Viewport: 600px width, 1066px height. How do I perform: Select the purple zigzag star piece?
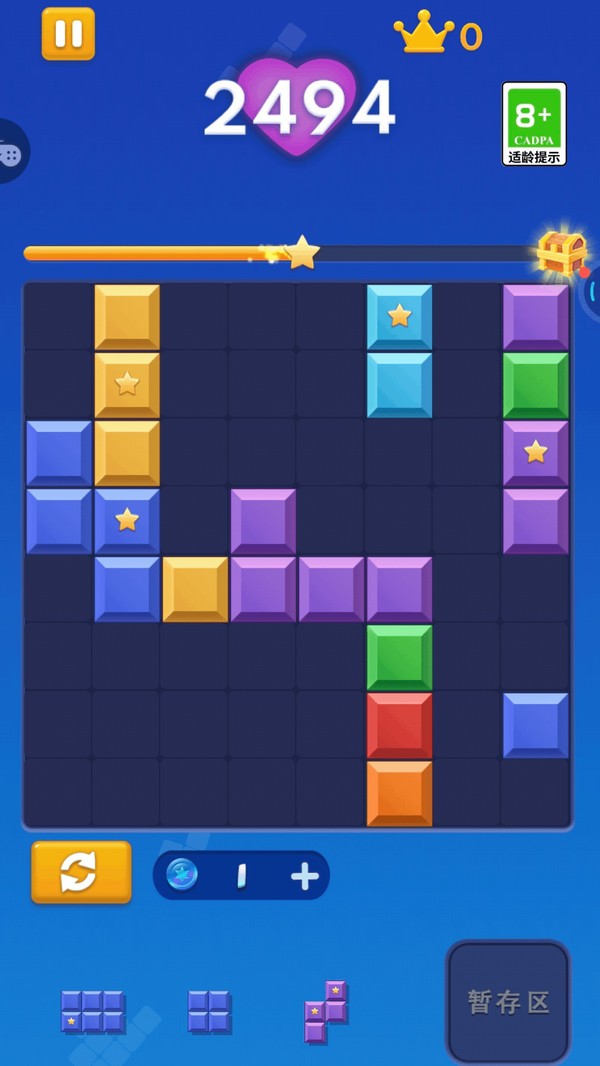(326, 1011)
